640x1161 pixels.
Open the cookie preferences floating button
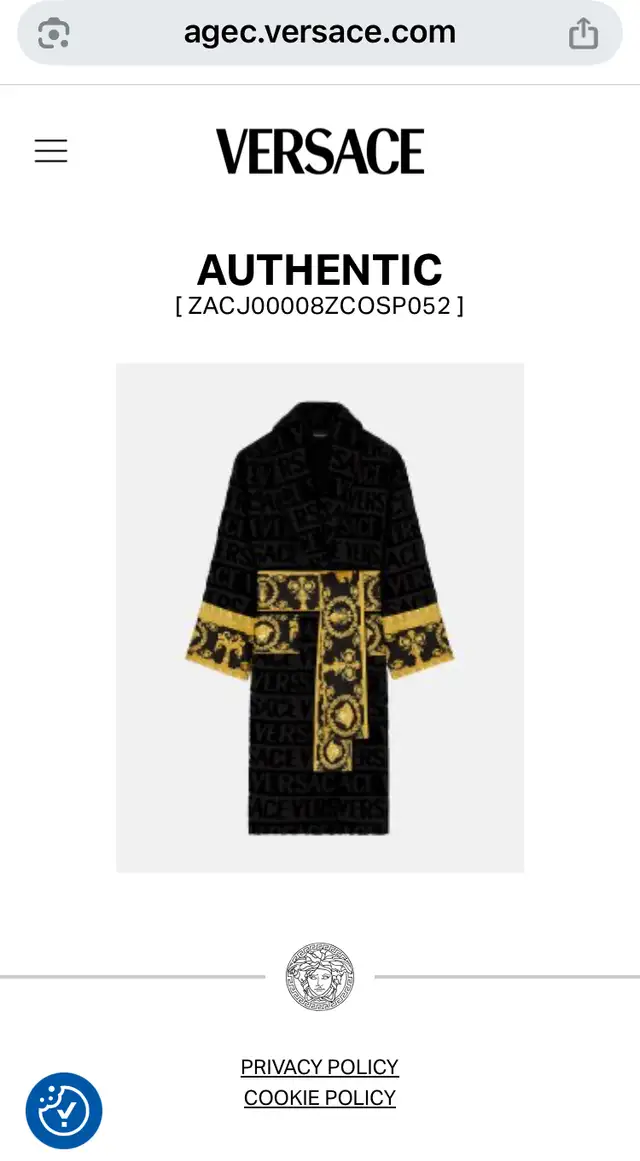[64, 1110]
